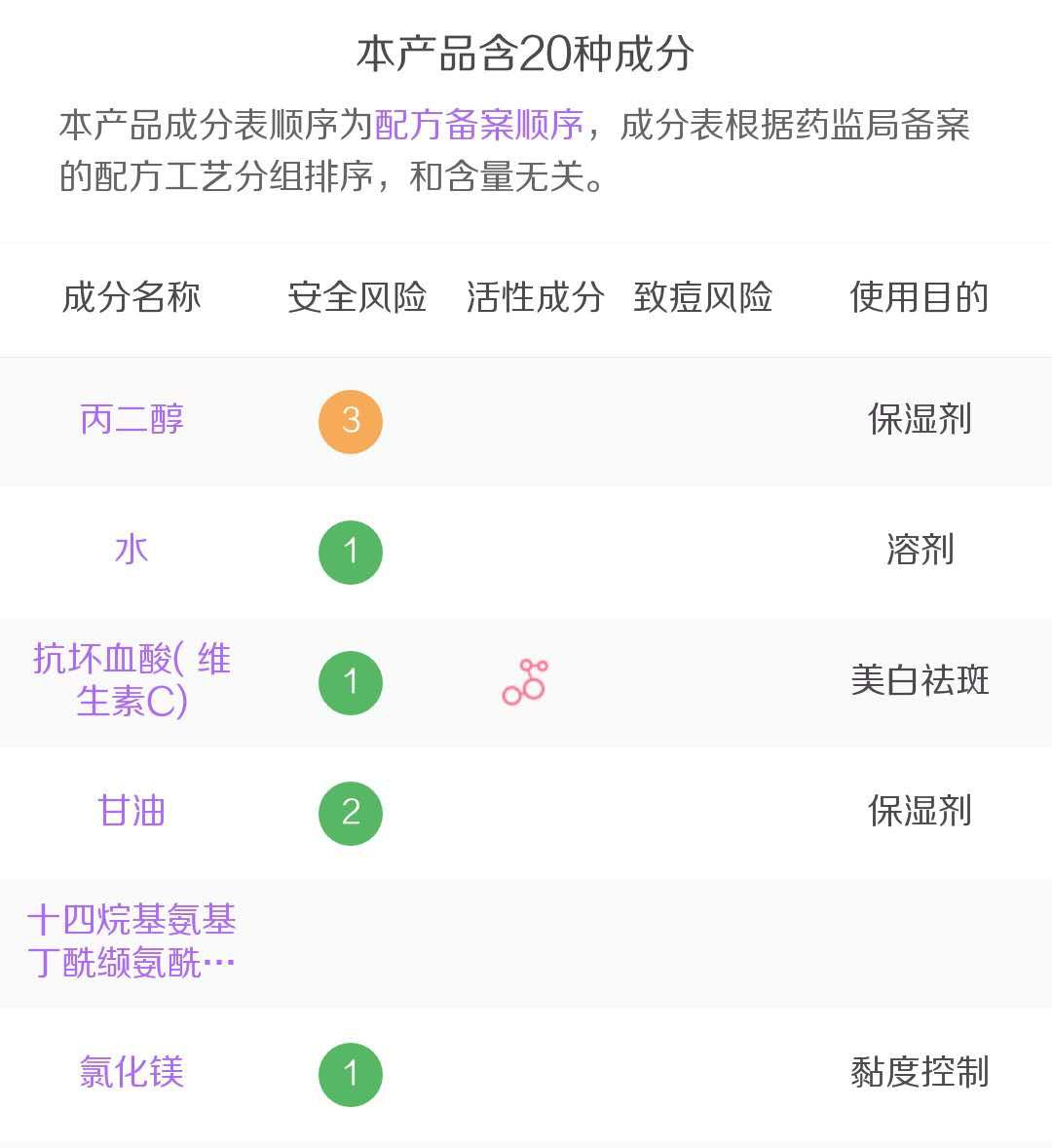
Task: Click the green risk badge 1 for 抗坏血酸
Action: [351, 683]
